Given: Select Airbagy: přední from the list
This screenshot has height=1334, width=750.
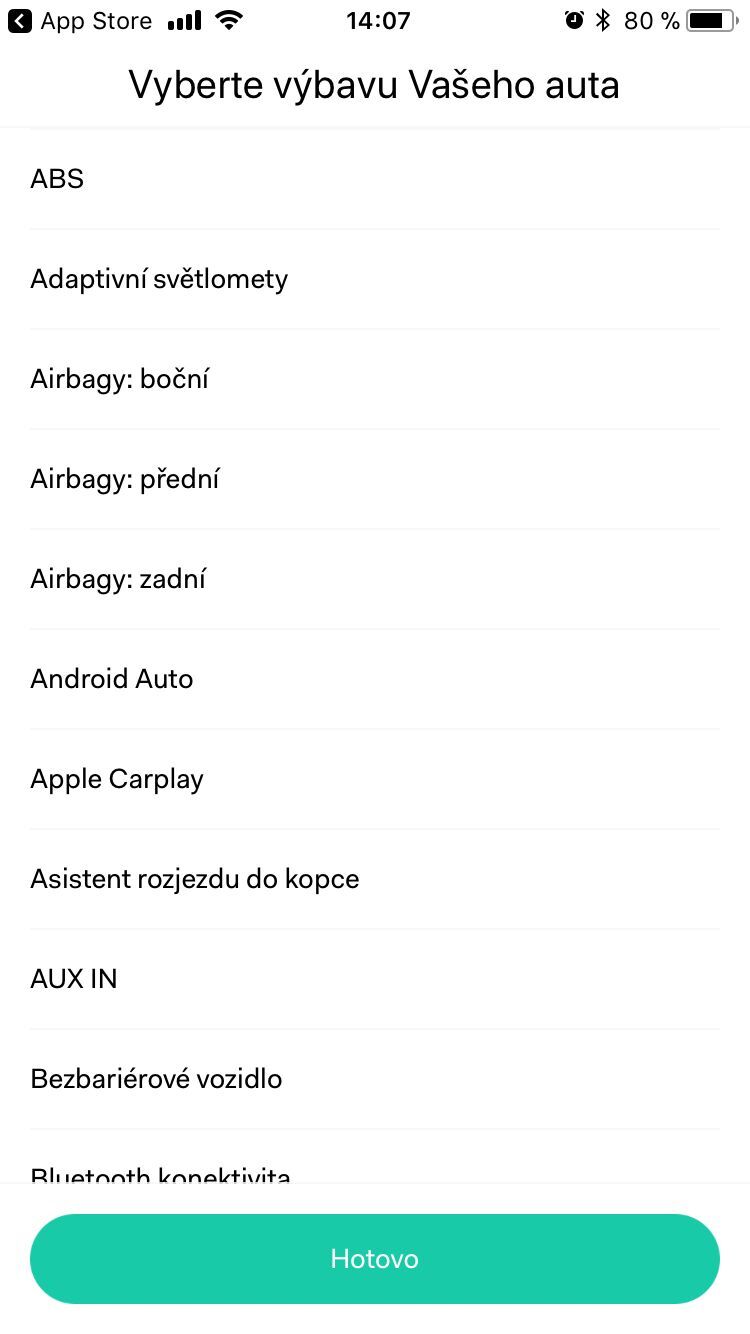Looking at the screenshot, I should point(375,478).
